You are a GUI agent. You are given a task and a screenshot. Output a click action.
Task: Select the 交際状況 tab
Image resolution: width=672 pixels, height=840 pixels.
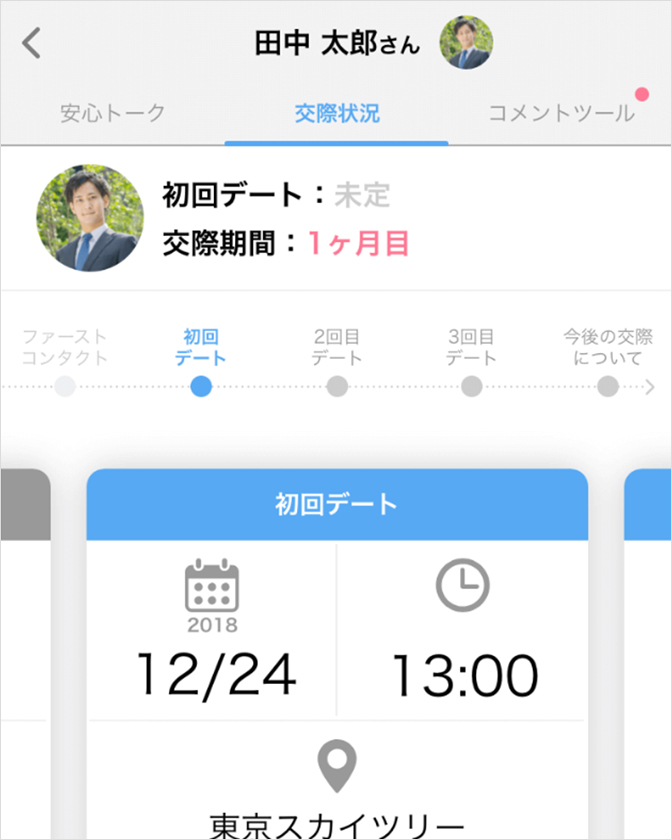coord(337,113)
